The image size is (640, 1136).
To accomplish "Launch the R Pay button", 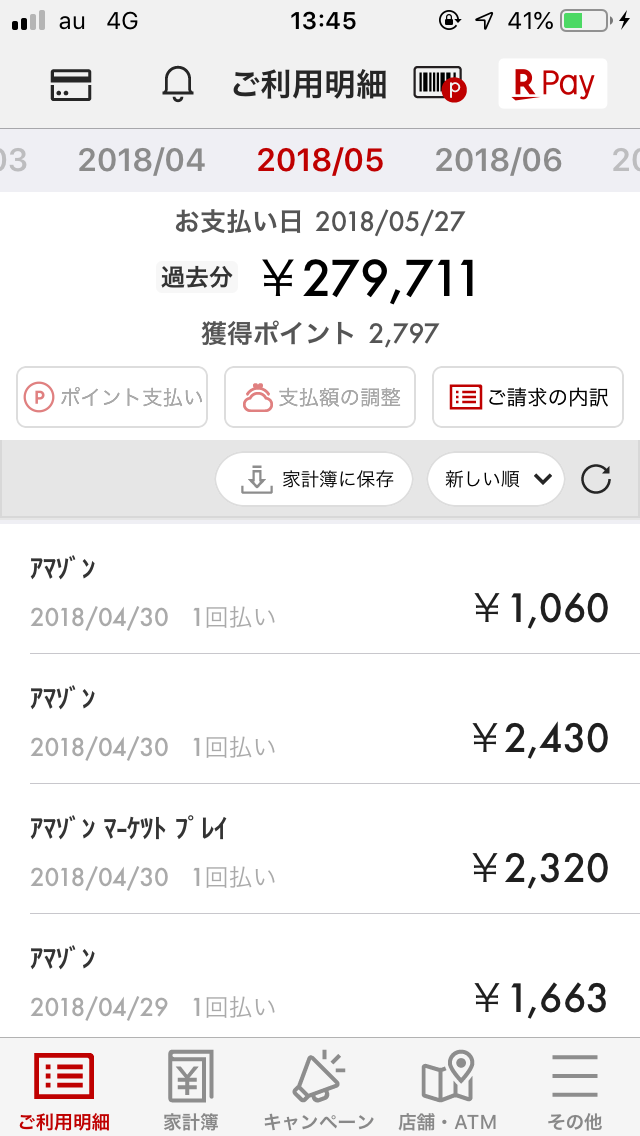I will pyautogui.click(x=553, y=84).
